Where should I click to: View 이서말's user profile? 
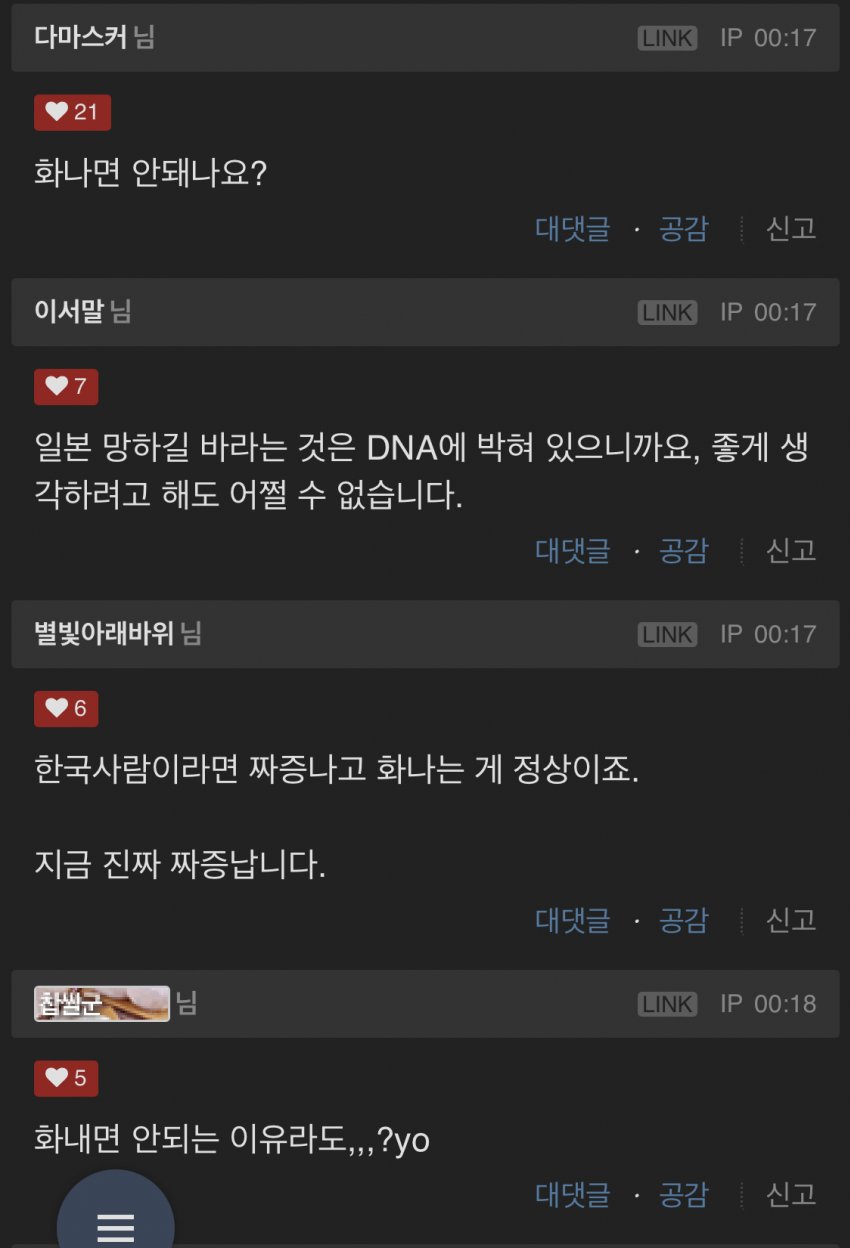pyautogui.click(x=68, y=312)
